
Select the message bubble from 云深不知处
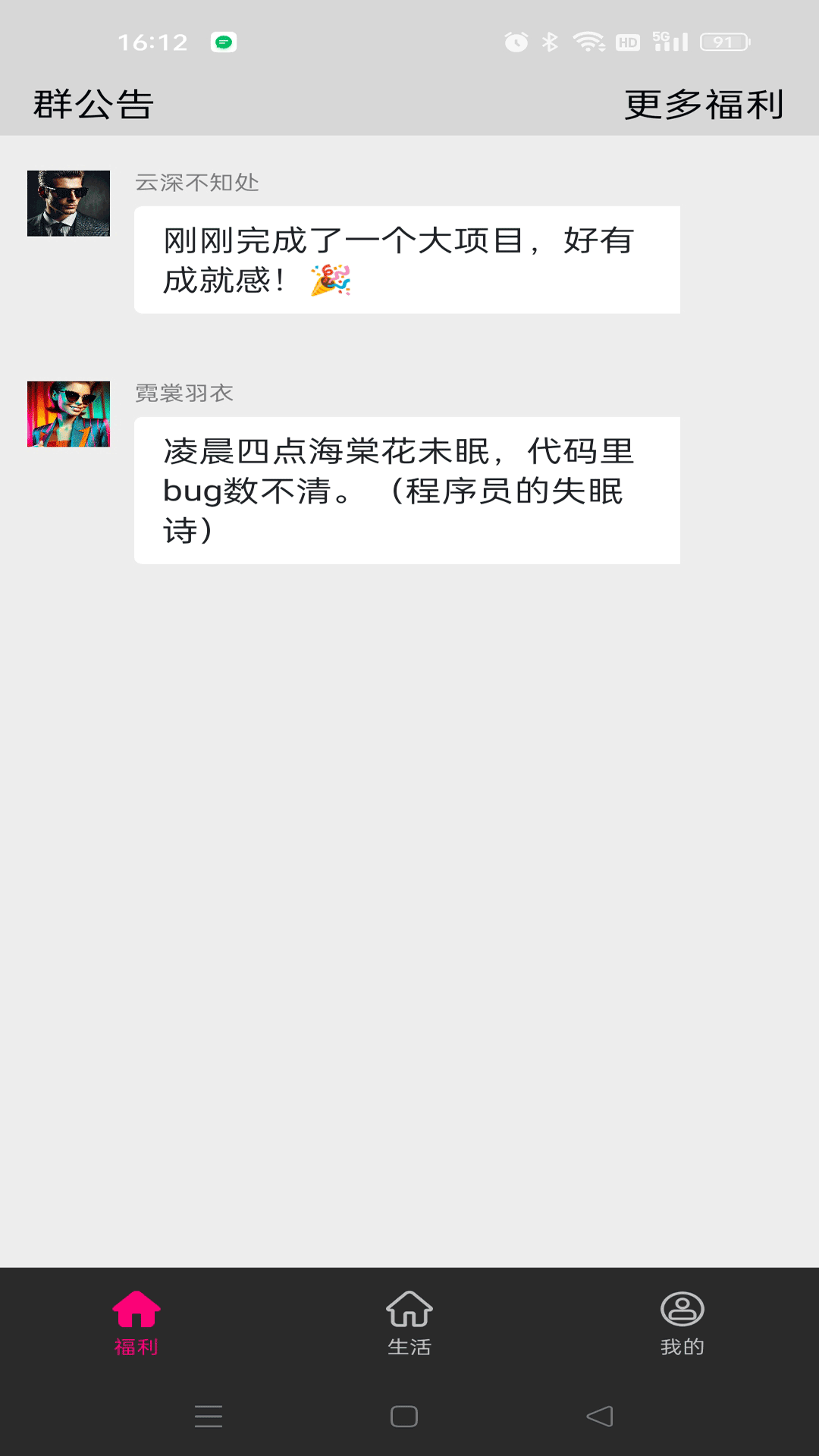(x=407, y=259)
